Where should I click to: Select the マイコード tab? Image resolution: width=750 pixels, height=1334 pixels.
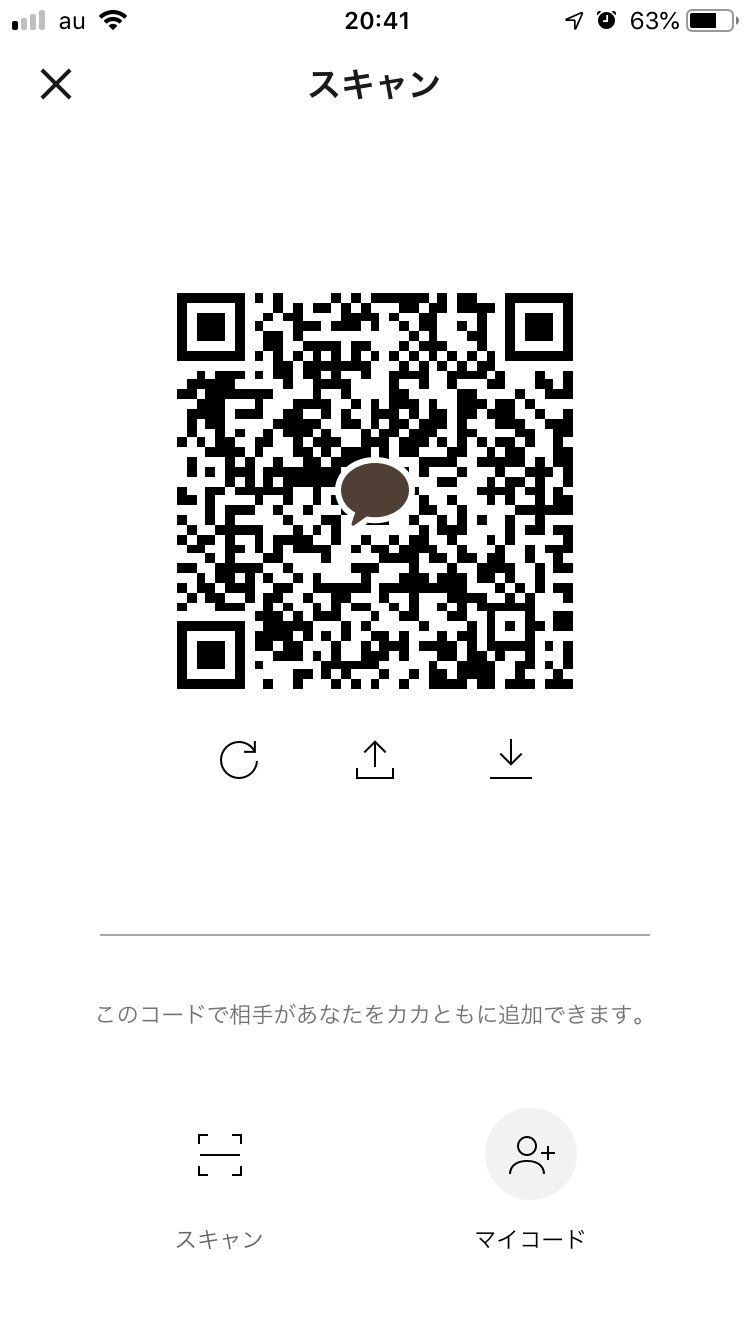530,1181
